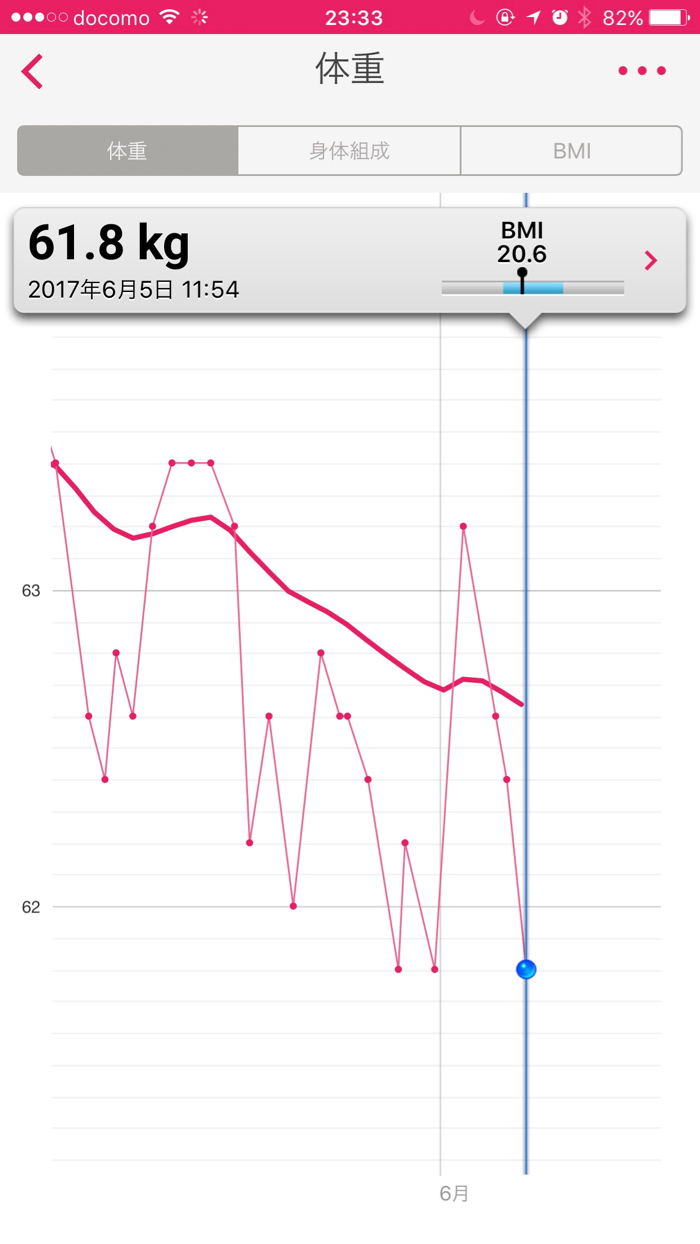Image resolution: width=700 pixels, height=1244 pixels.
Task: Switch to the BMI tab
Action: (x=572, y=151)
